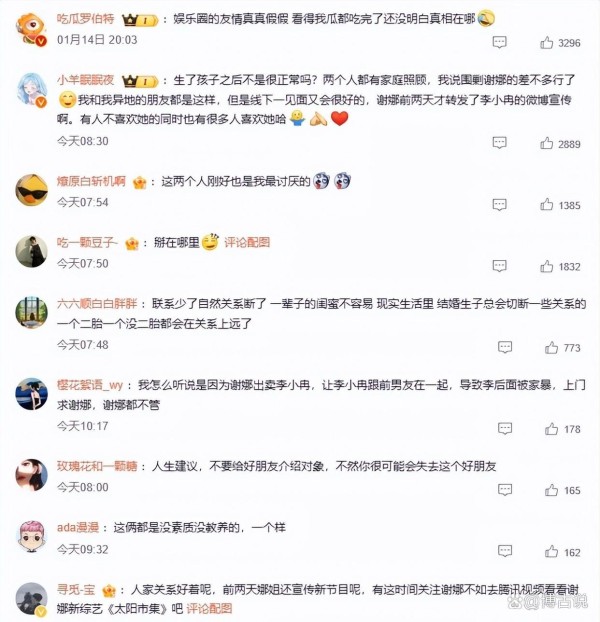
Task: Open 六六顺白白胖胖's avatar
Action: [x=32, y=312]
